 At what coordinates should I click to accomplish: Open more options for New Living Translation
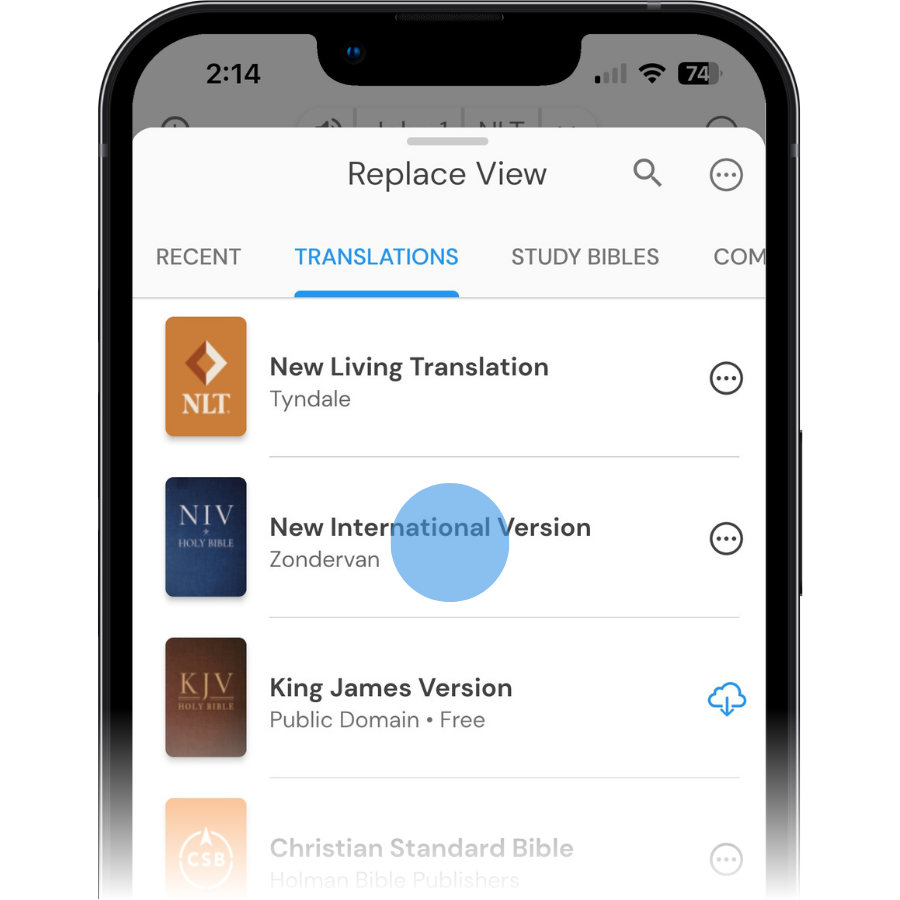point(726,379)
